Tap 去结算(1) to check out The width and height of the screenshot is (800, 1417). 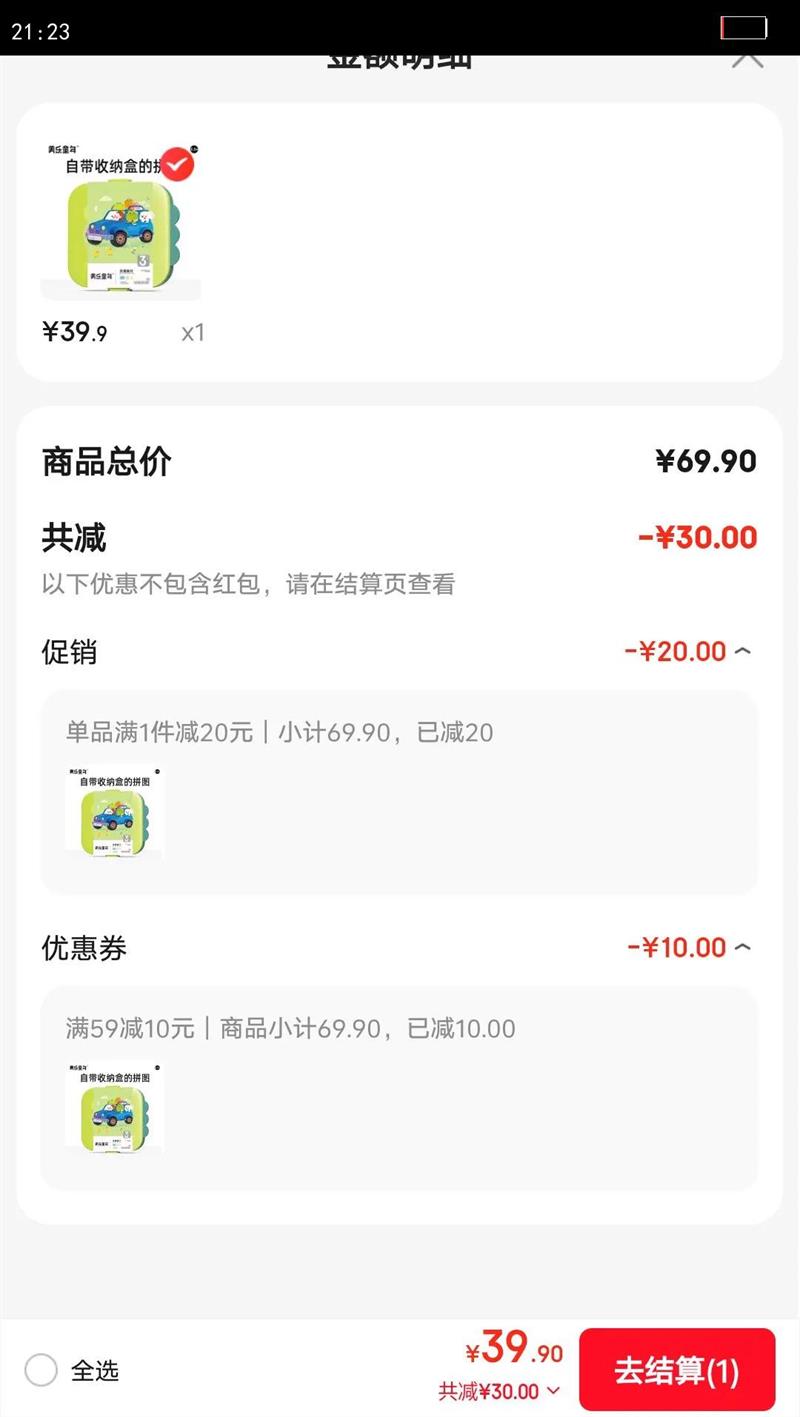[x=677, y=1370]
